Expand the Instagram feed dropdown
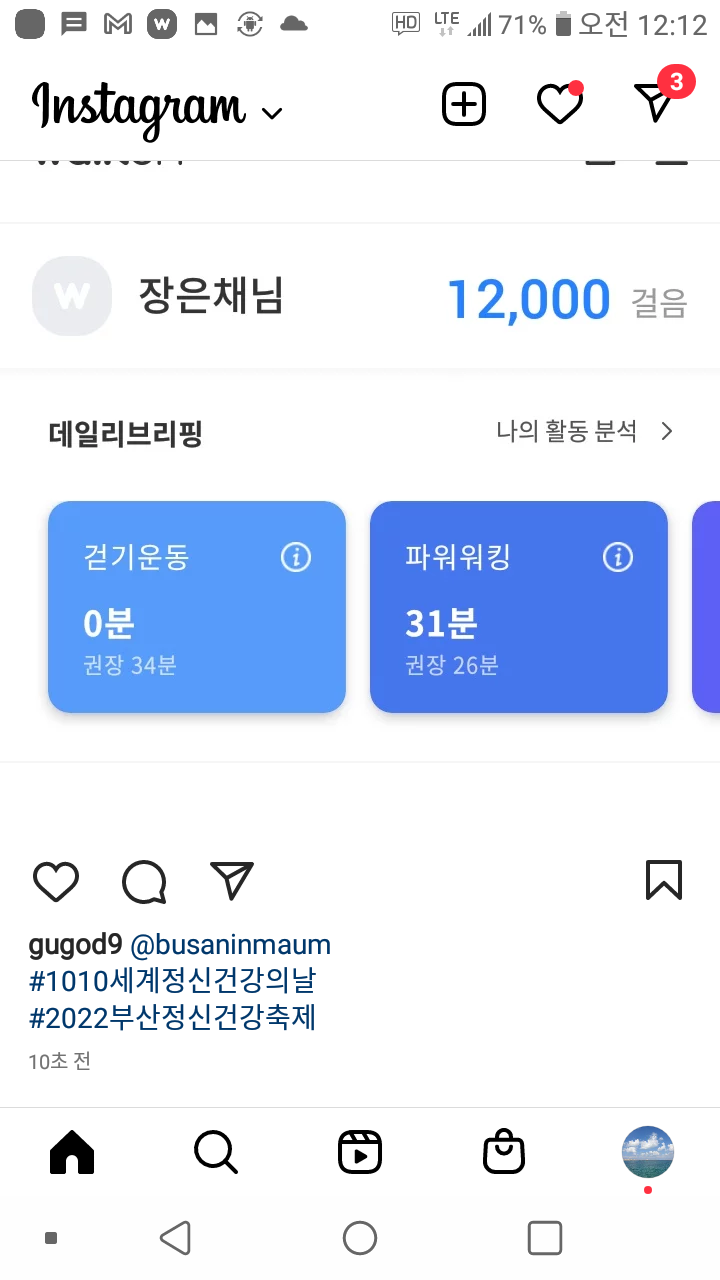This screenshot has width=720, height=1280. pos(271,113)
